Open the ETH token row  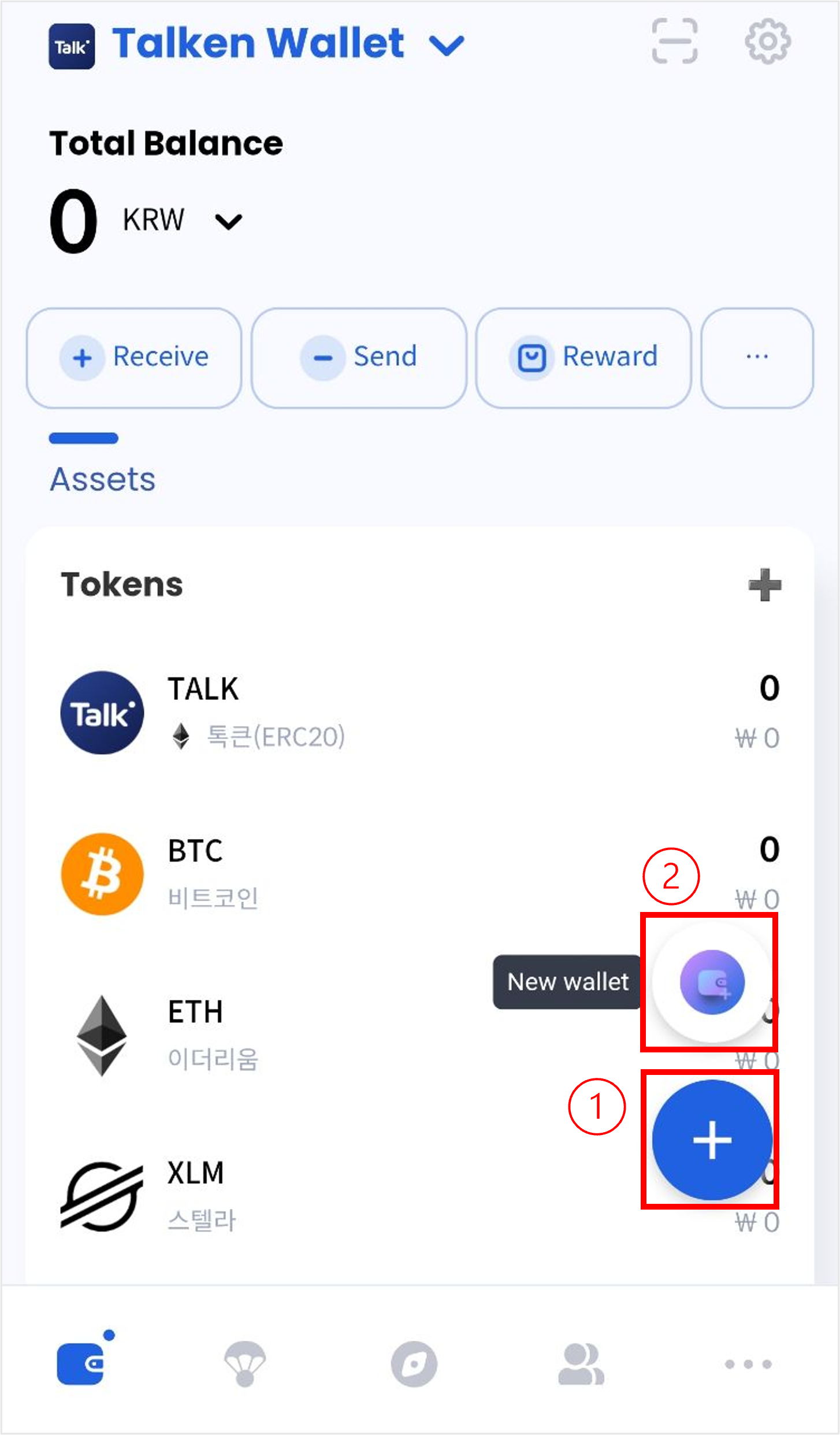[x=289, y=1034]
